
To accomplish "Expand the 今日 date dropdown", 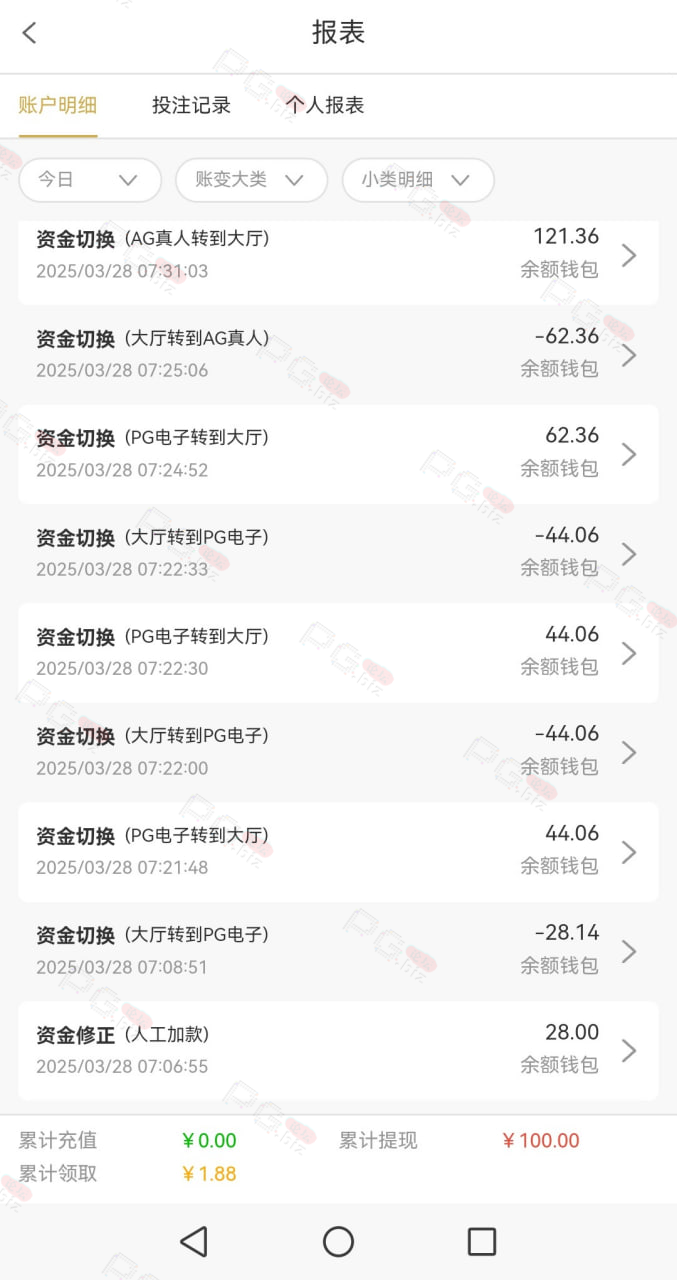I will [x=90, y=180].
